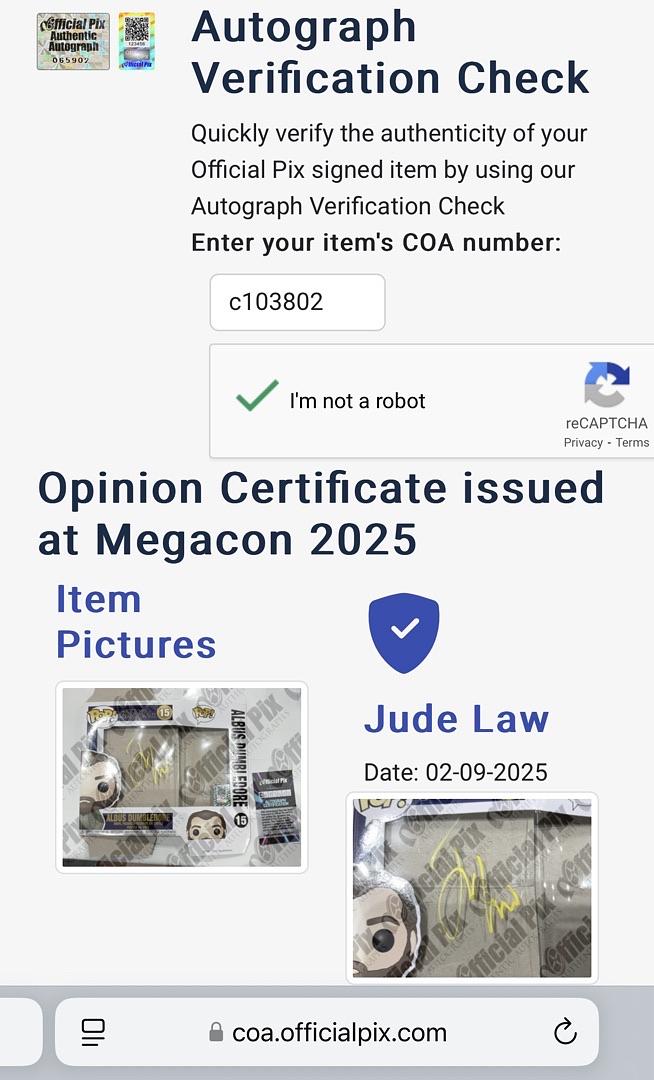The height and width of the screenshot is (1080, 654).
Task: Open the reCAPTCHA Terms link
Action: point(633,443)
